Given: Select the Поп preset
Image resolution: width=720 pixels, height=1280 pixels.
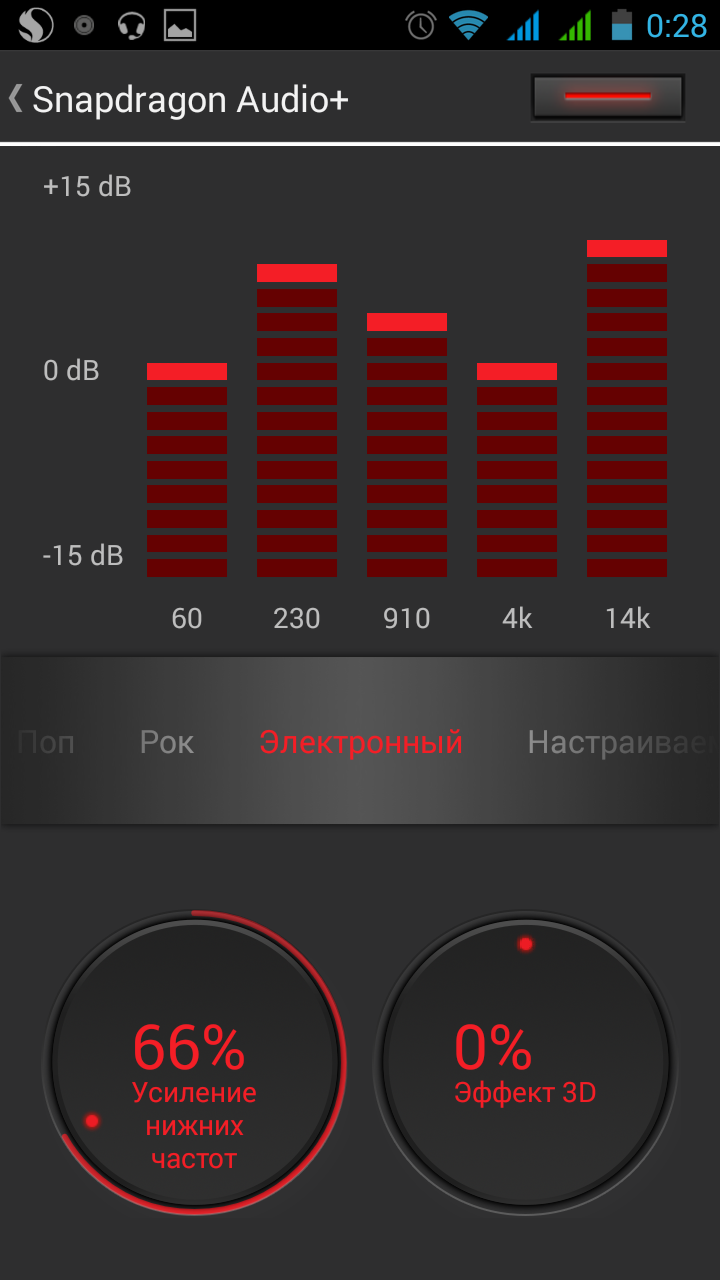Looking at the screenshot, I should 46,742.
